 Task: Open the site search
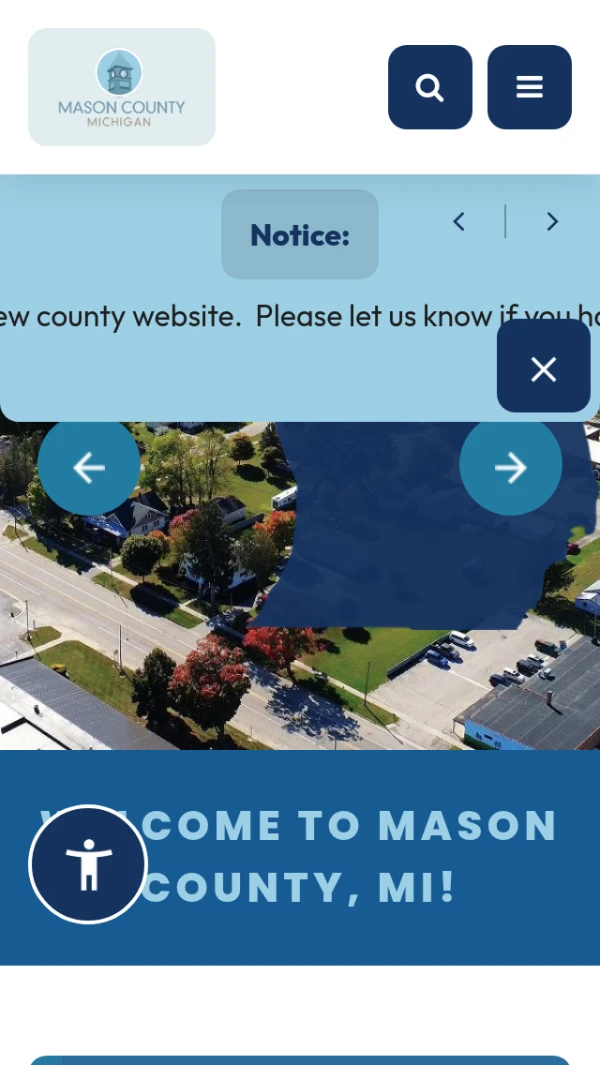pos(430,87)
